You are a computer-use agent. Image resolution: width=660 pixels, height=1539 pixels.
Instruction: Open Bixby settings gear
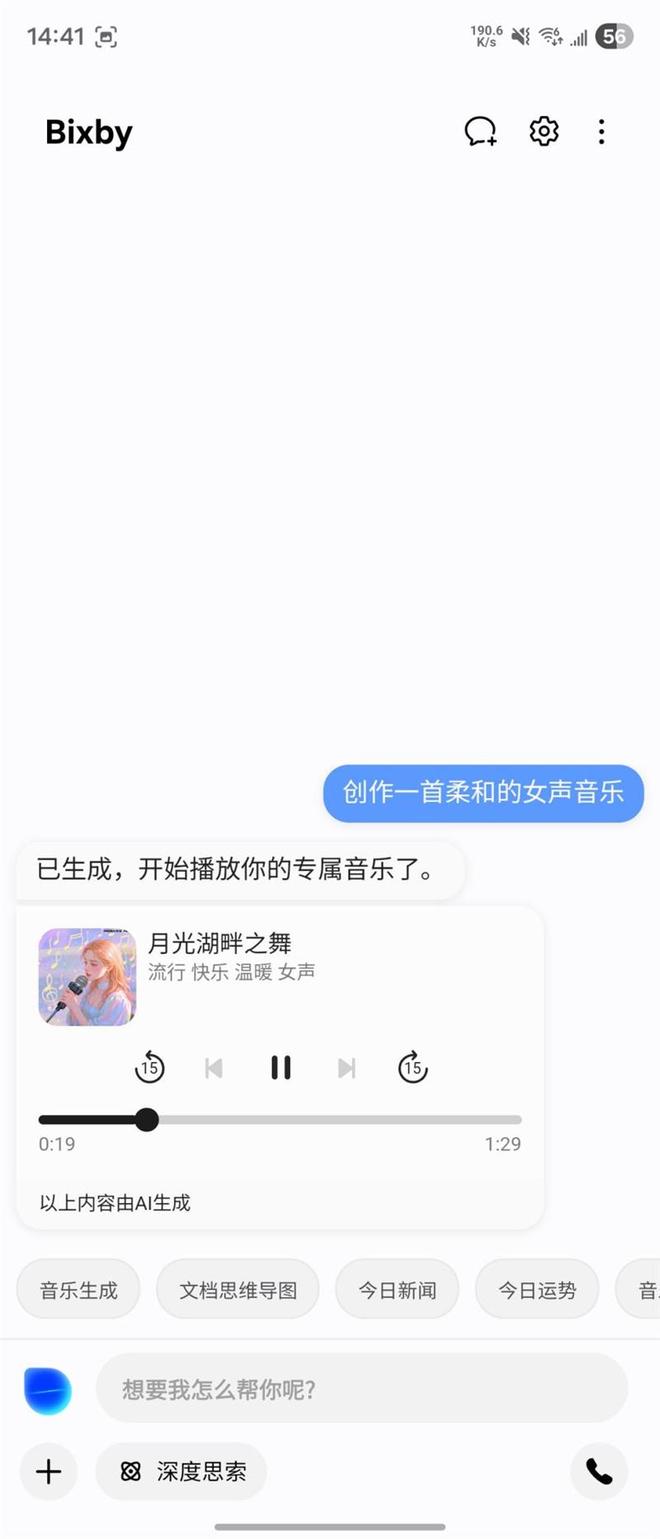pos(544,132)
